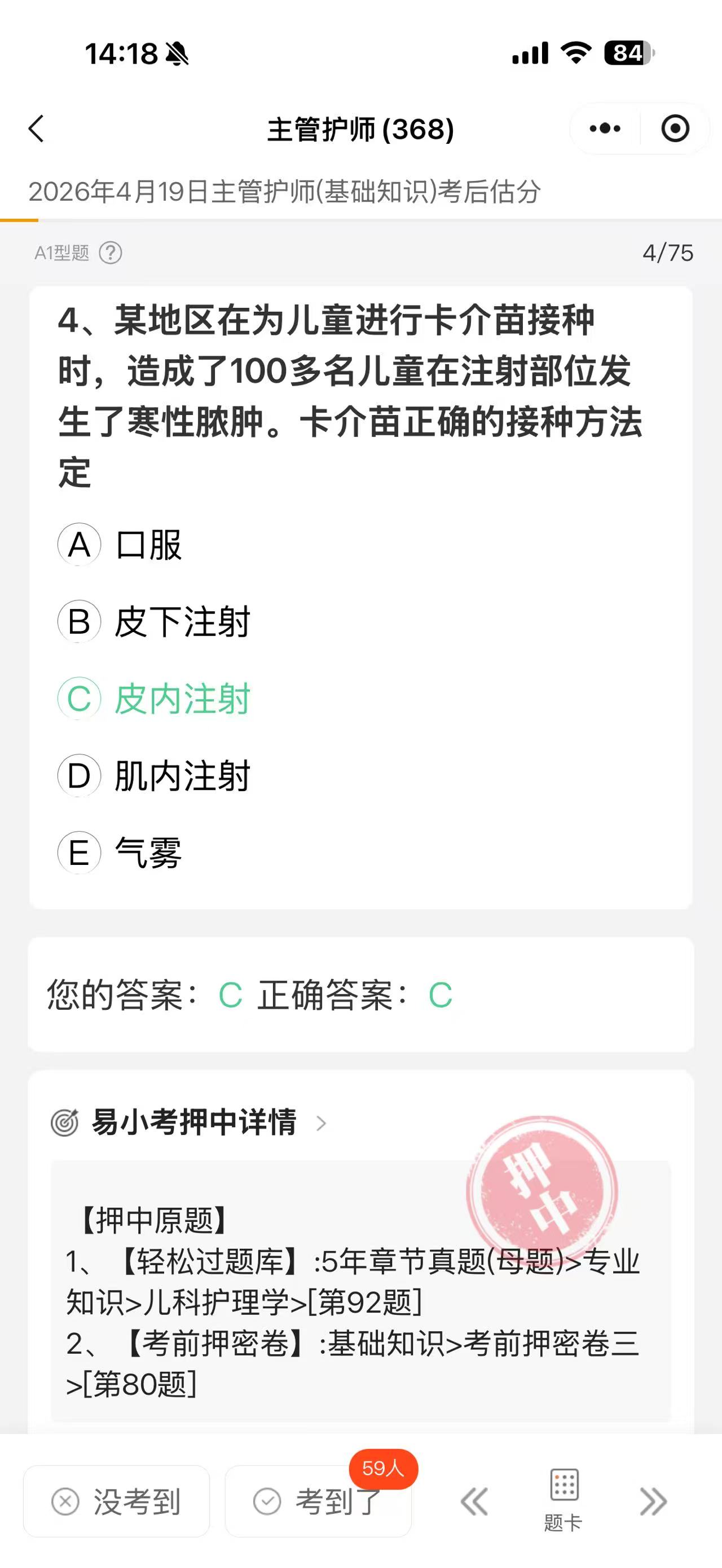
Task: Expand 易小考押中详情 section
Action: tap(195, 1123)
